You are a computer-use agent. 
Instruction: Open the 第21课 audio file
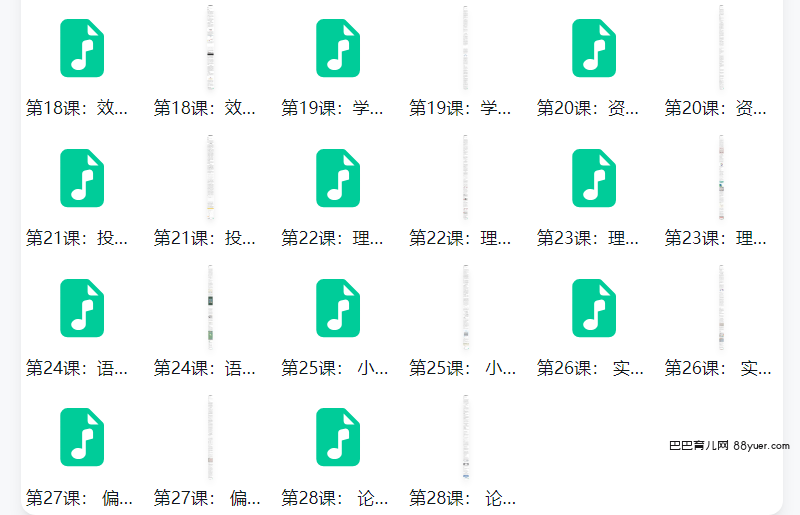pos(82,178)
